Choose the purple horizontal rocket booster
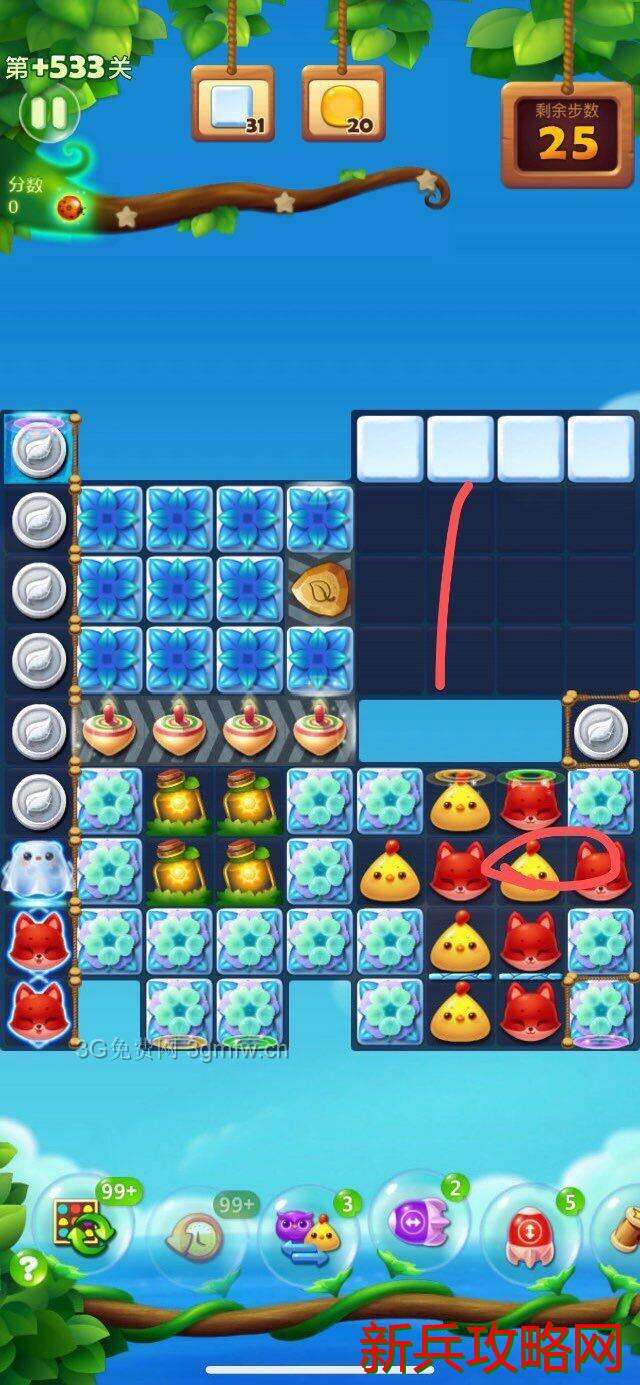640x1385 pixels. pyautogui.click(x=418, y=1221)
